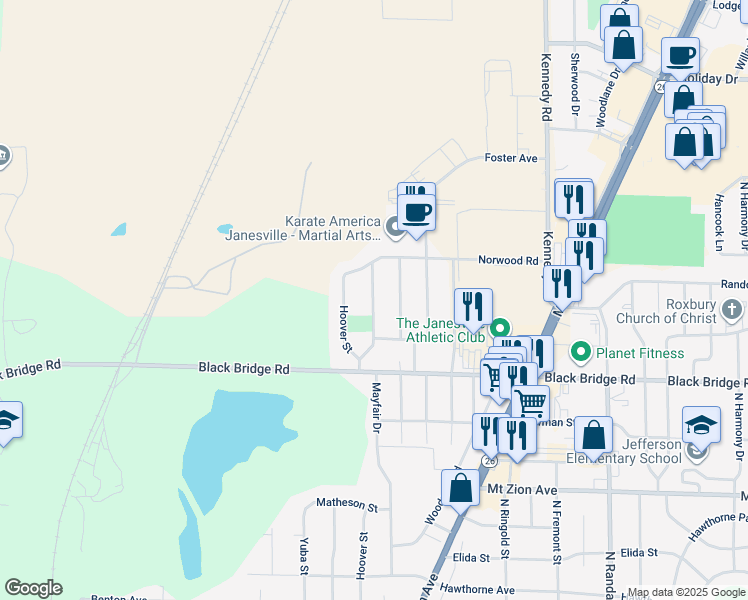
Task: Select the shopping bag marker left of Jefferson Elementary
Action: pos(593,436)
